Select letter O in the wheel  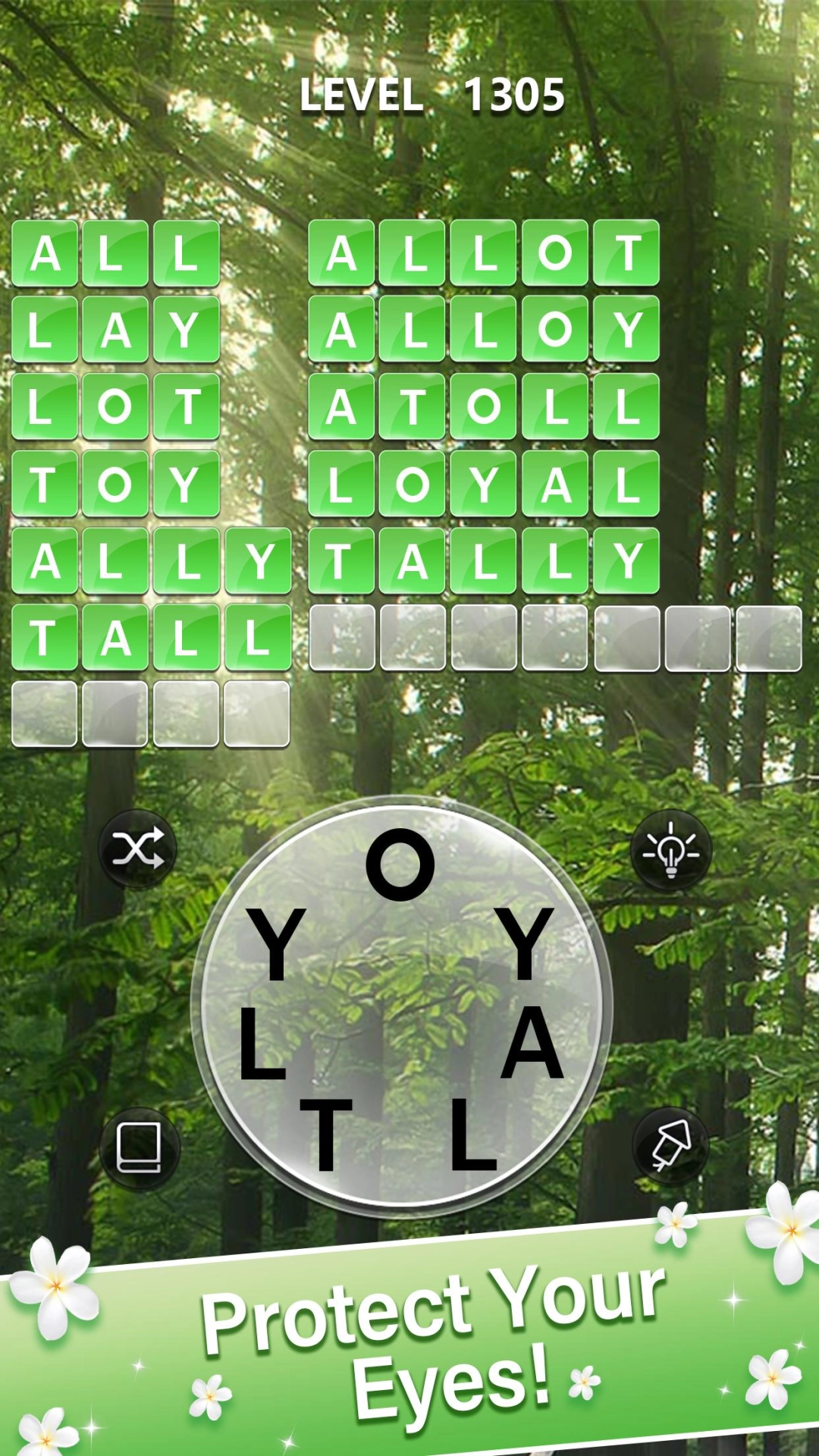pos(400,864)
